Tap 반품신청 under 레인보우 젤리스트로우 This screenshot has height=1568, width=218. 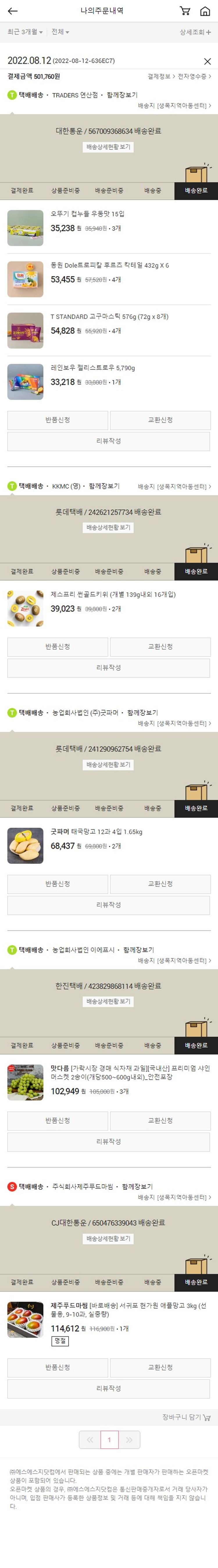(x=57, y=420)
